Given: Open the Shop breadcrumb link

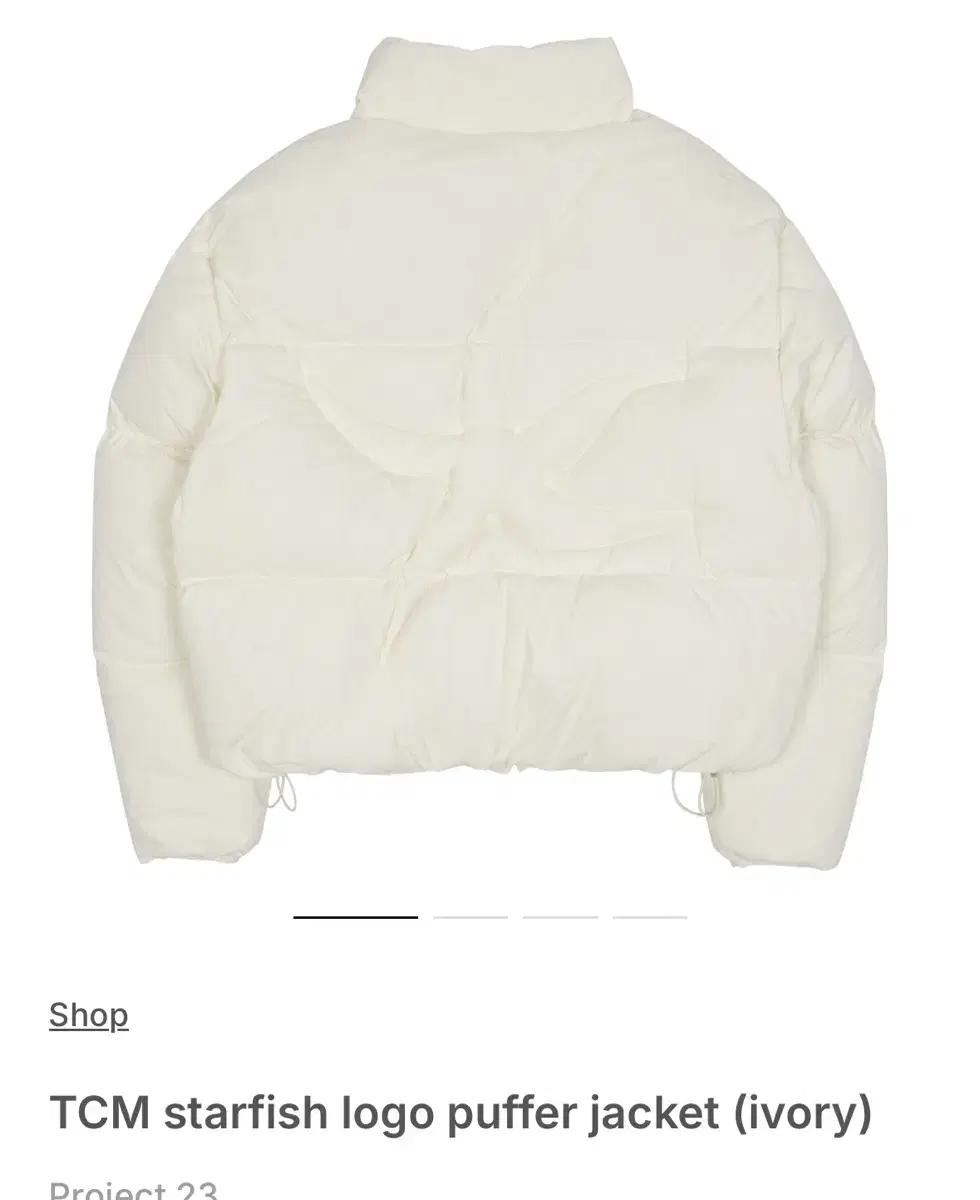Looking at the screenshot, I should [x=88, y=1015].
